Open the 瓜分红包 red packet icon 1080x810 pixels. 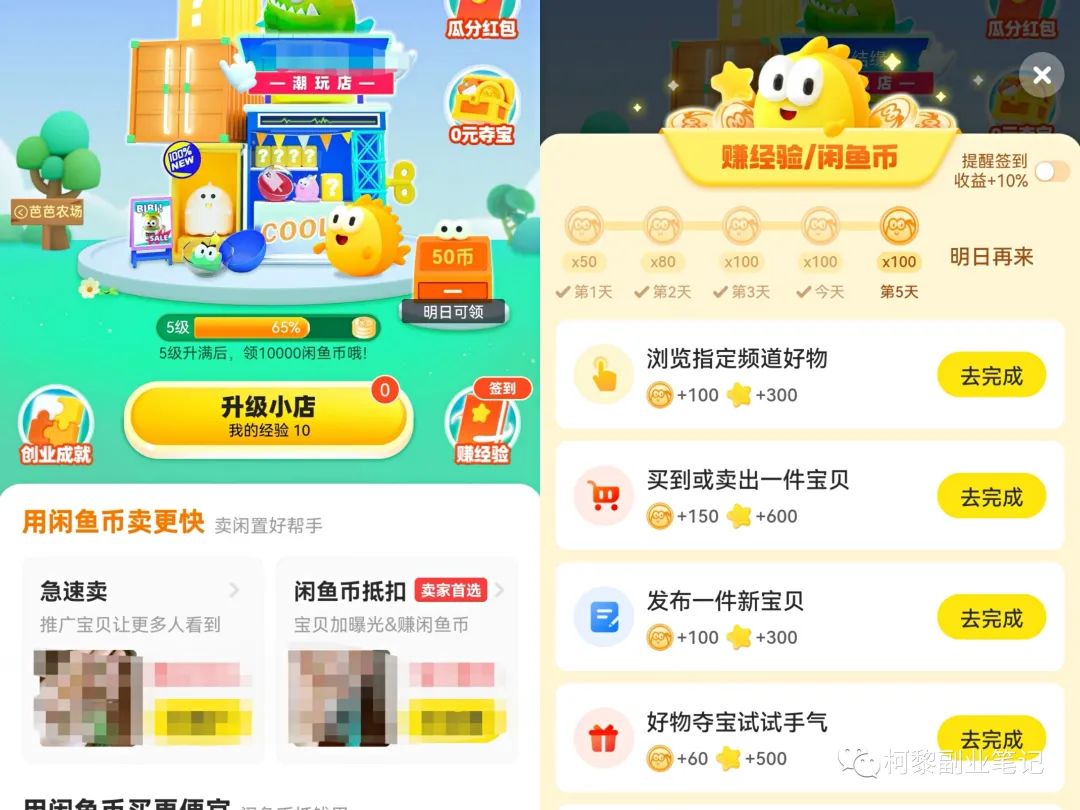481,20
